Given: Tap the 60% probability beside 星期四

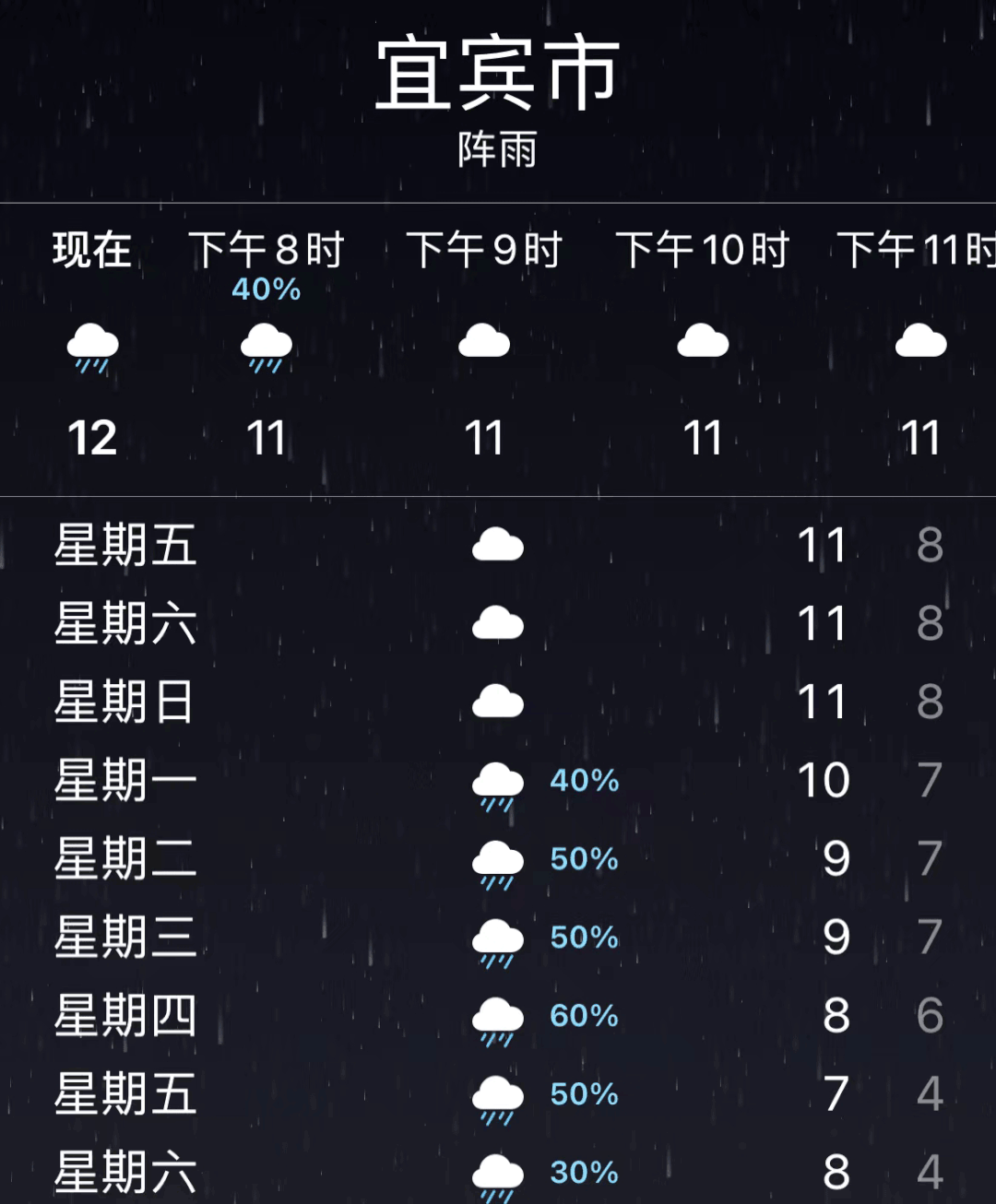Looking at the screenshot, I should click(x=584, y=1017).
